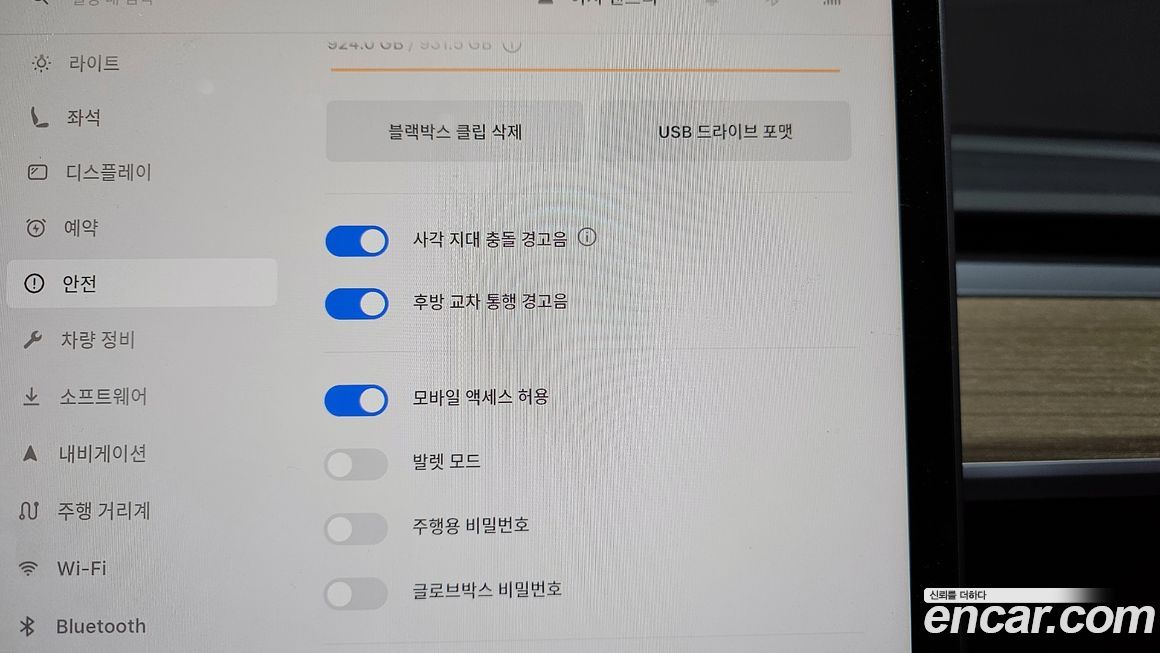The height and width of the screenshot is (653, 1160).
Task: Open the Wi-Fi settings
Action: click(80, 569)
